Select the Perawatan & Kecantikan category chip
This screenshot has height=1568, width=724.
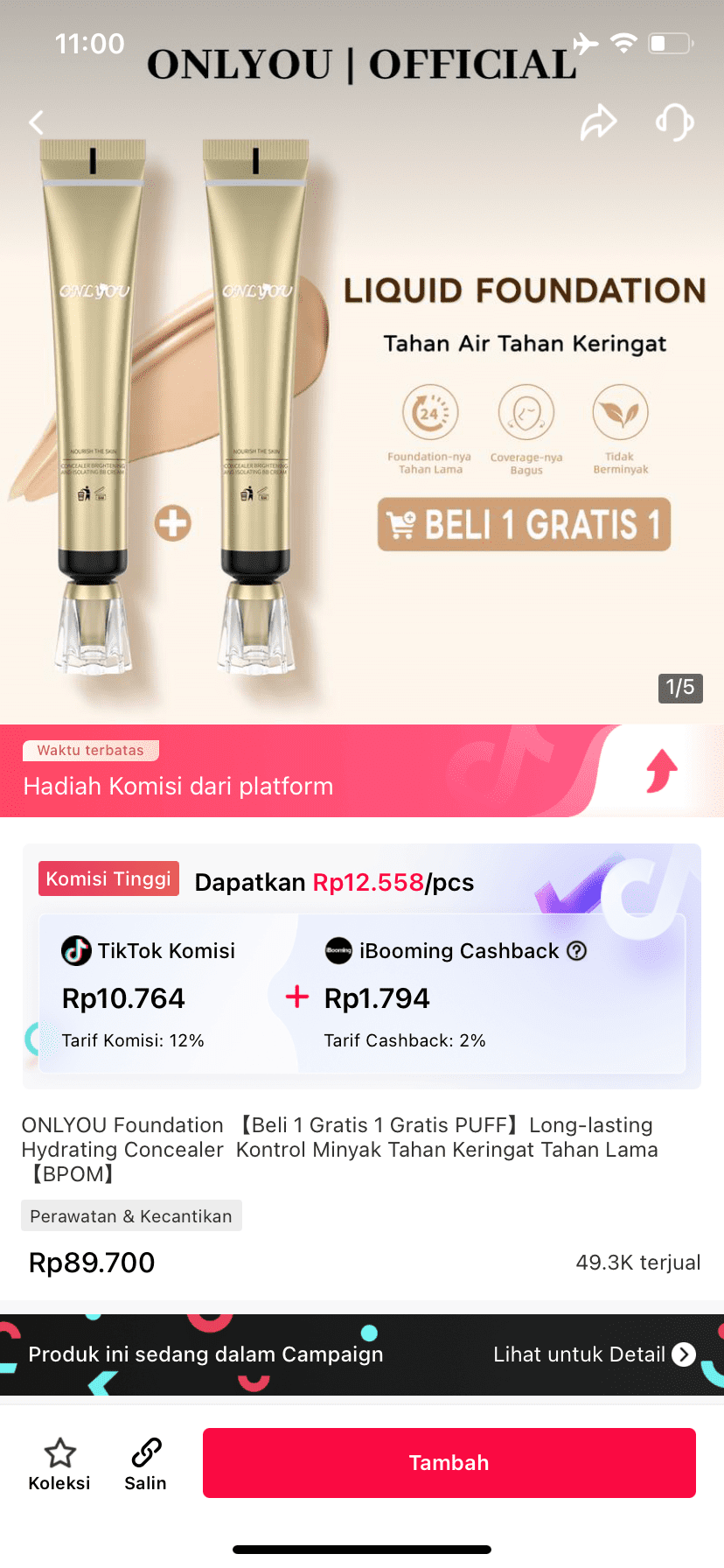[x=131, y=1215]
